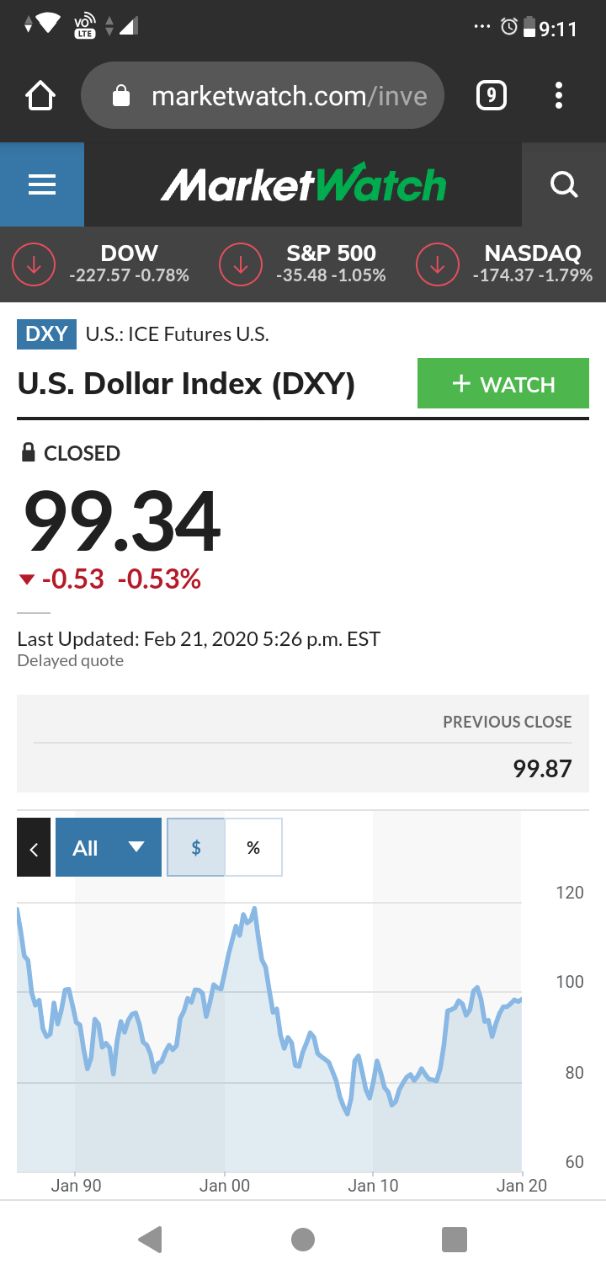Tap the left arrow beside the range selector
This screenshot has height=1280, width=606.
(33, 847)
